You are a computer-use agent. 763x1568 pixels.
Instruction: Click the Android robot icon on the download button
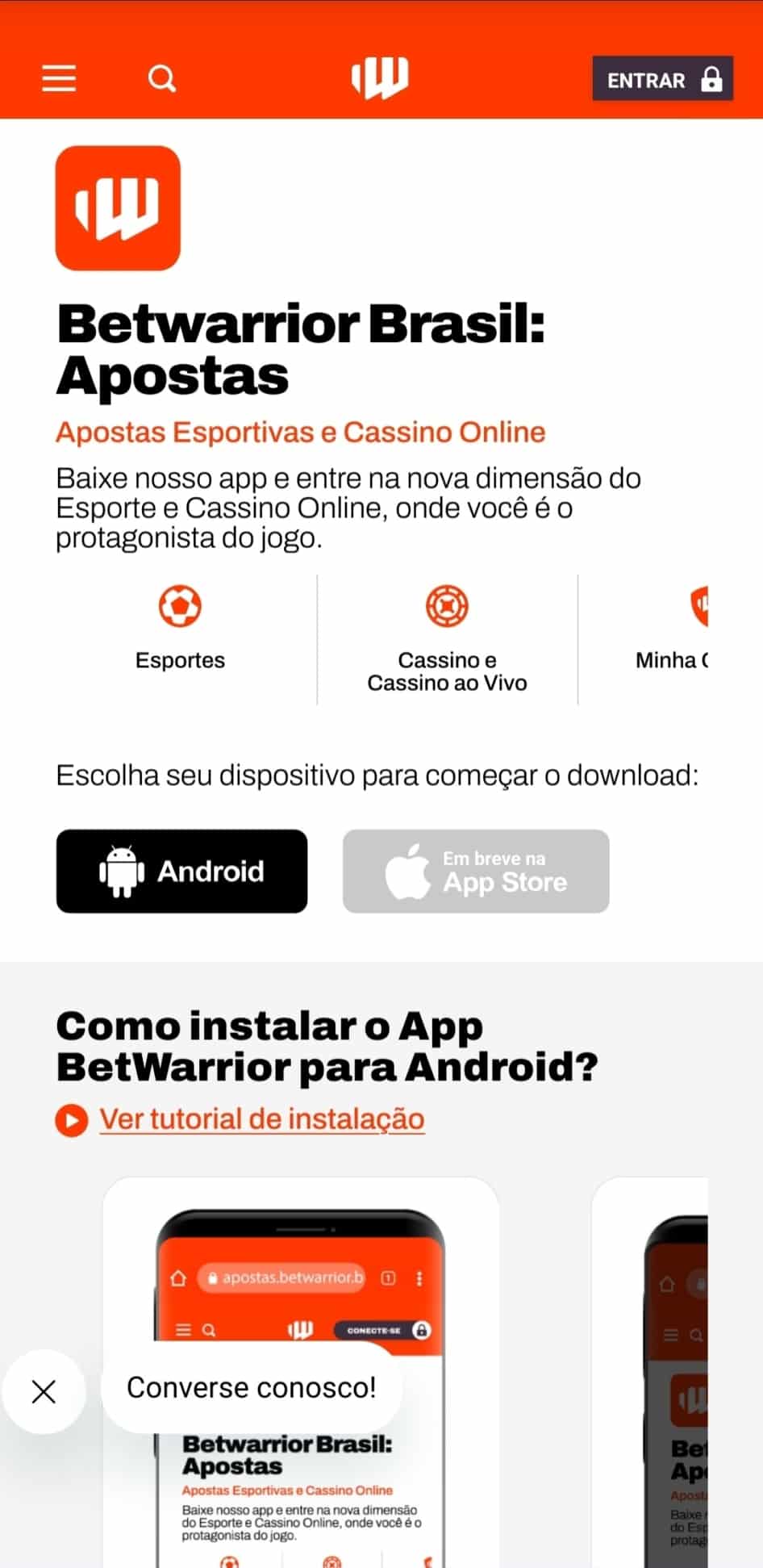coord(119,872)
